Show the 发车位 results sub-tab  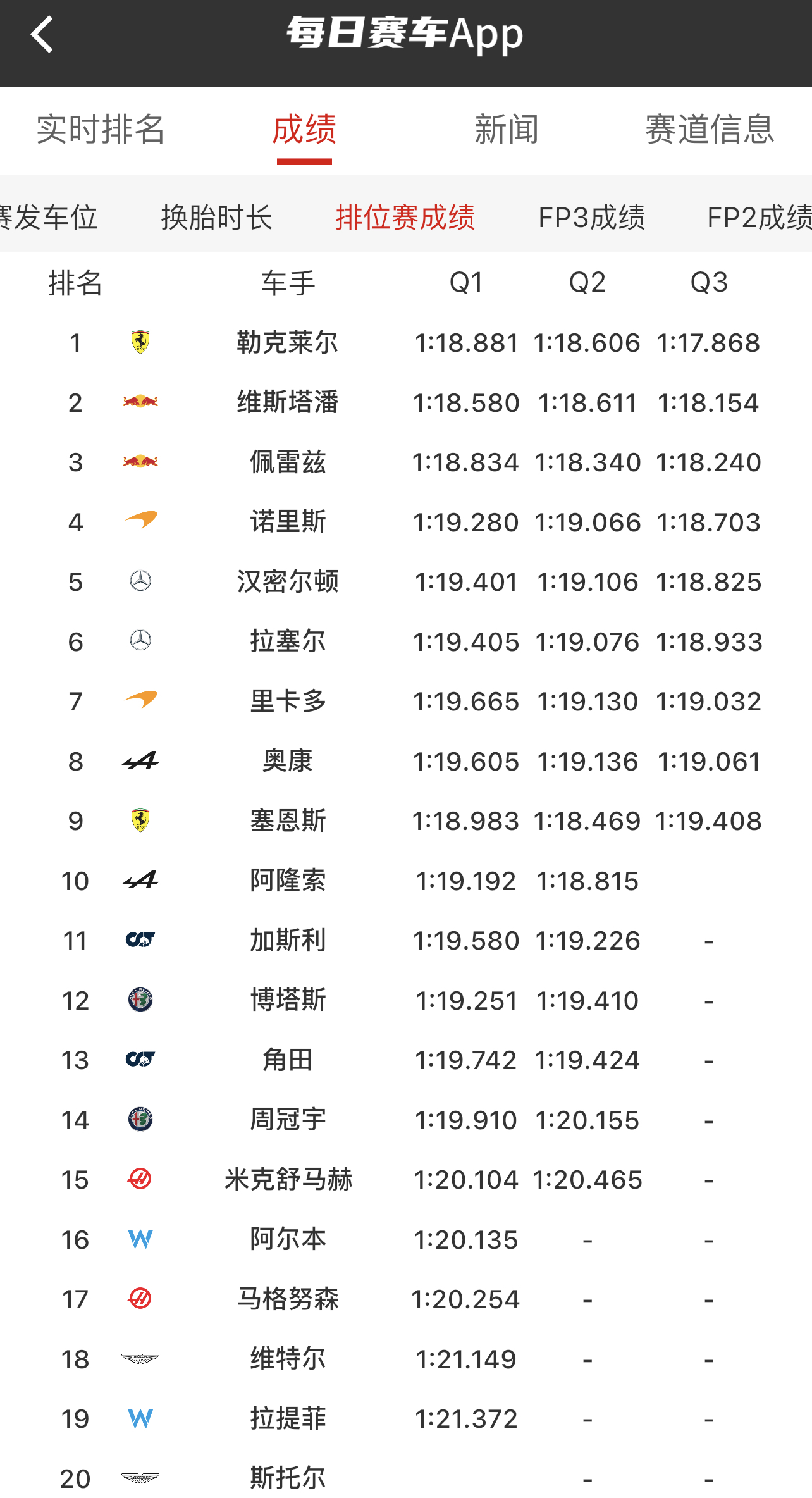point(49,218)
